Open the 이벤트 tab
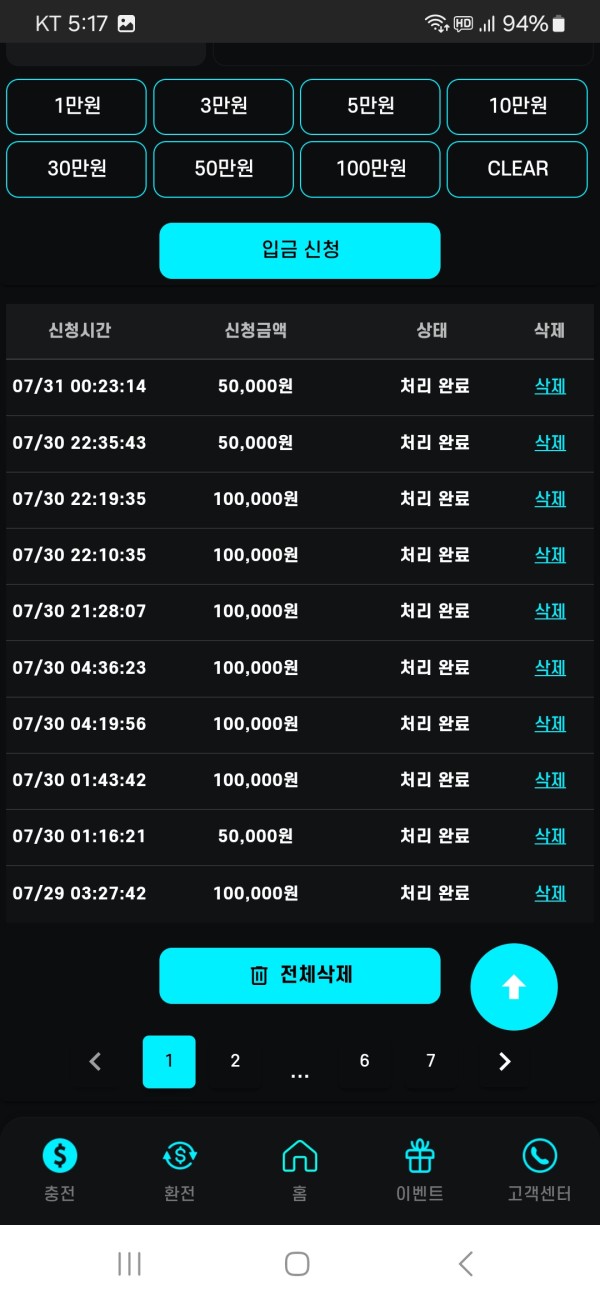 pos(420,1170)
